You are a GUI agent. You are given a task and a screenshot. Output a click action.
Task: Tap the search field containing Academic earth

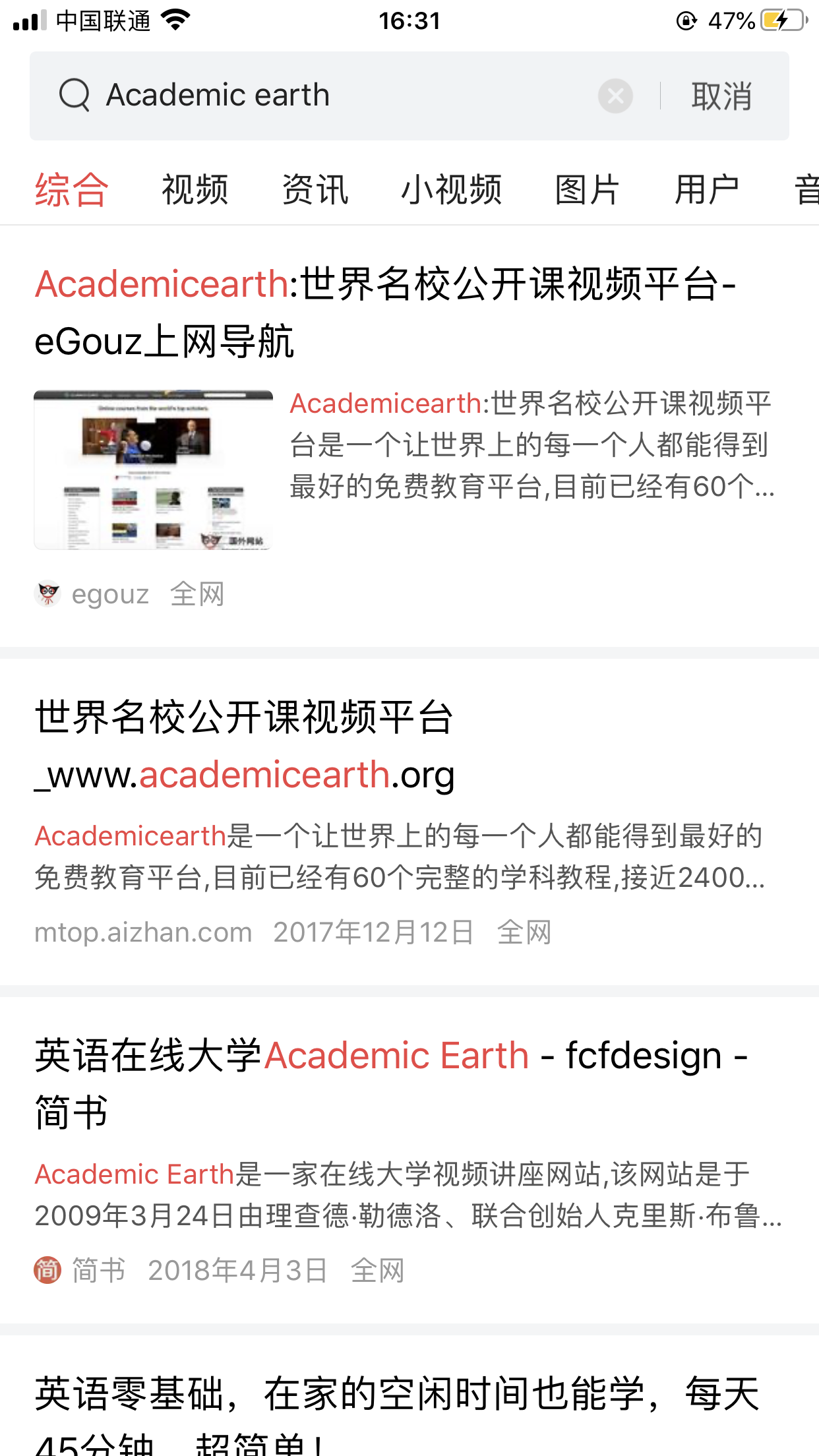tap(330, 96)
